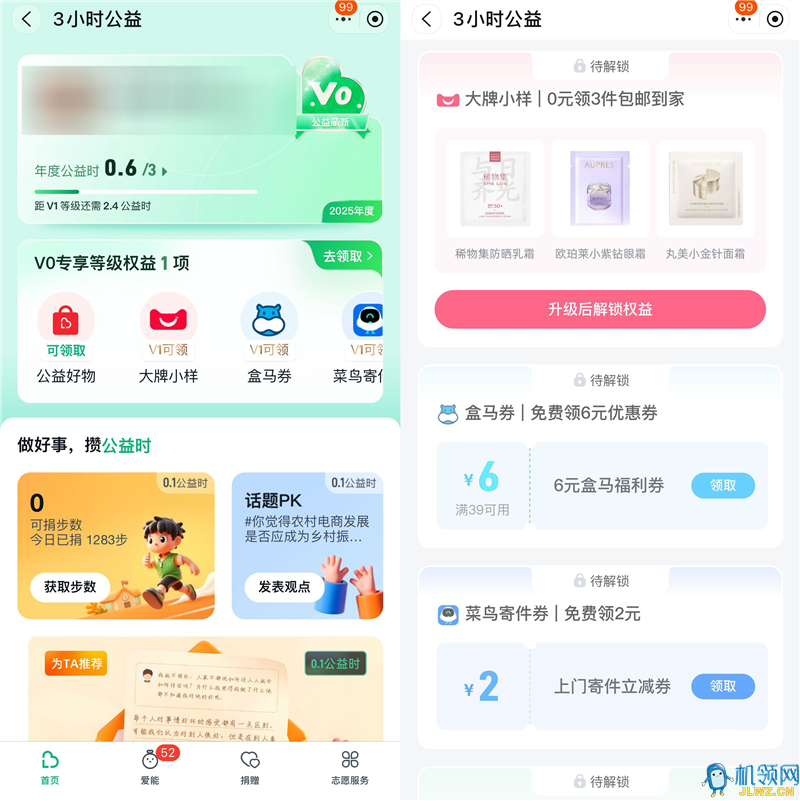Open 丸美小金针面霜 sample
The width and height of the screenshot is (800, 801).
[705, 200]
